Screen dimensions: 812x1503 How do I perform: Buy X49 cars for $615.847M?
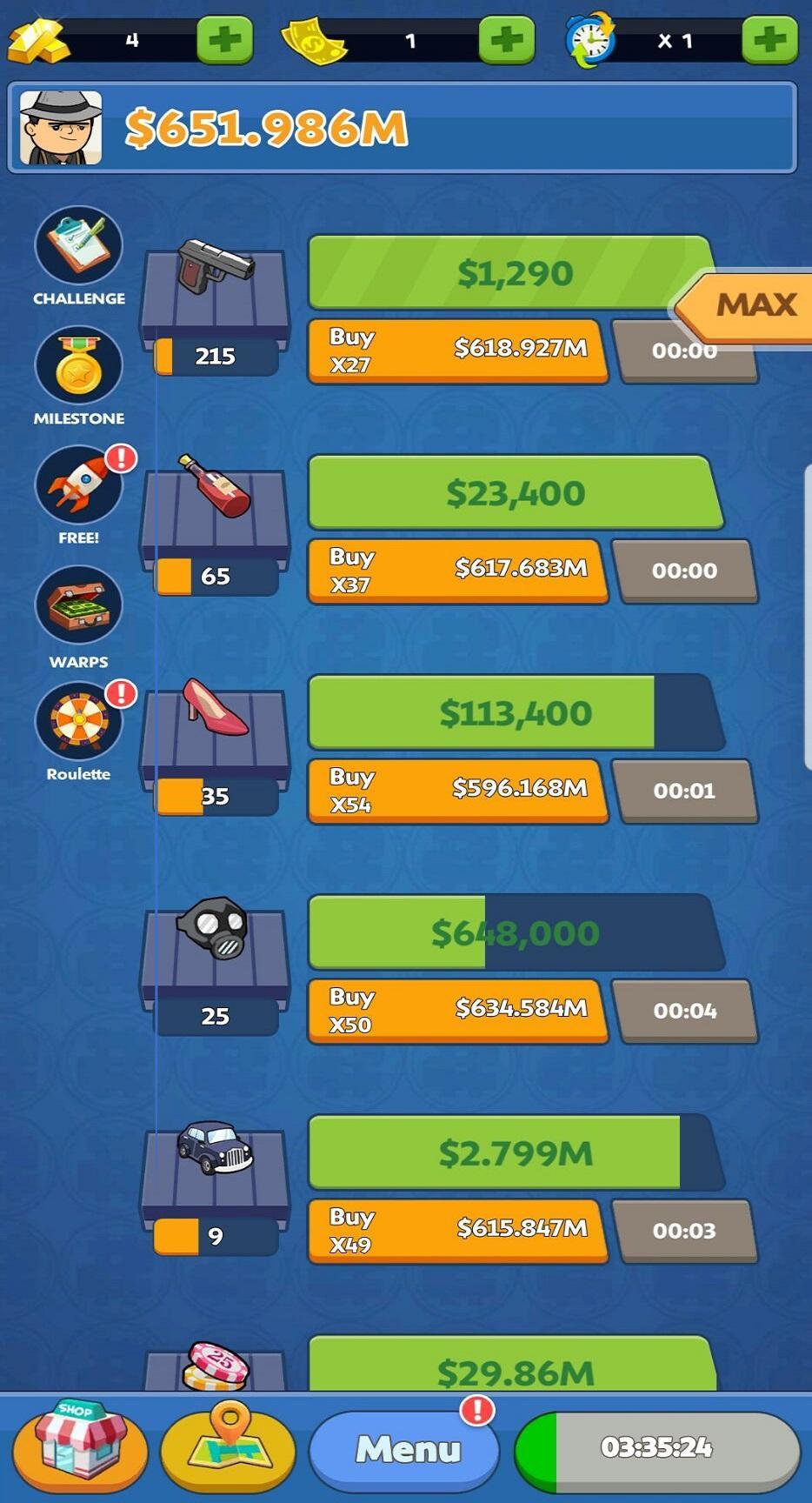pos(457,1232)
